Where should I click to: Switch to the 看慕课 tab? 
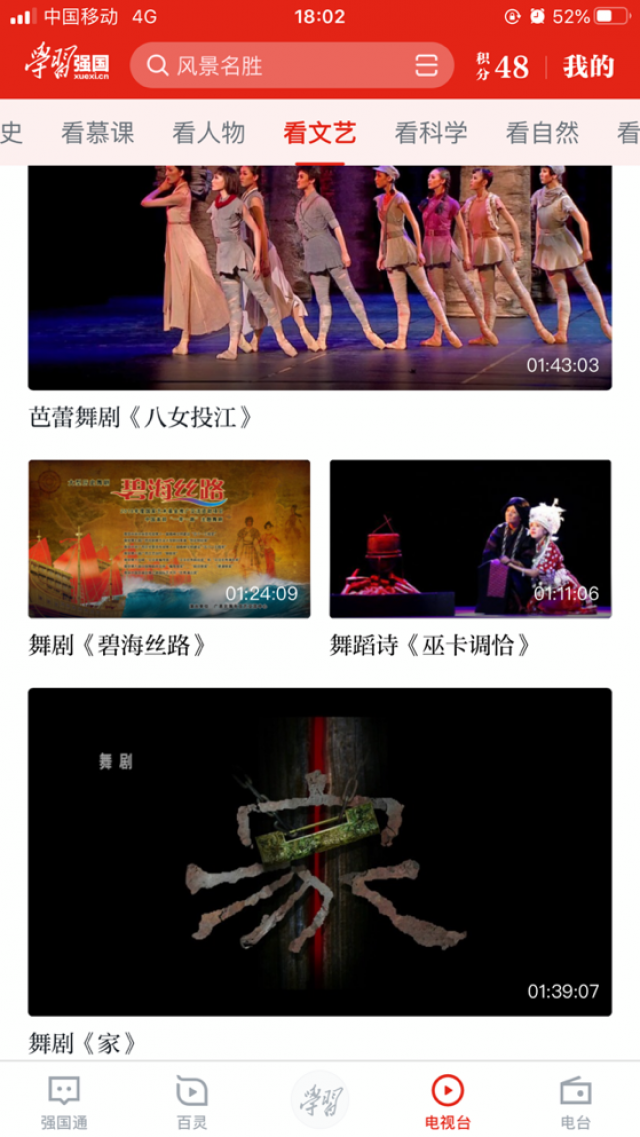(98, 133)
